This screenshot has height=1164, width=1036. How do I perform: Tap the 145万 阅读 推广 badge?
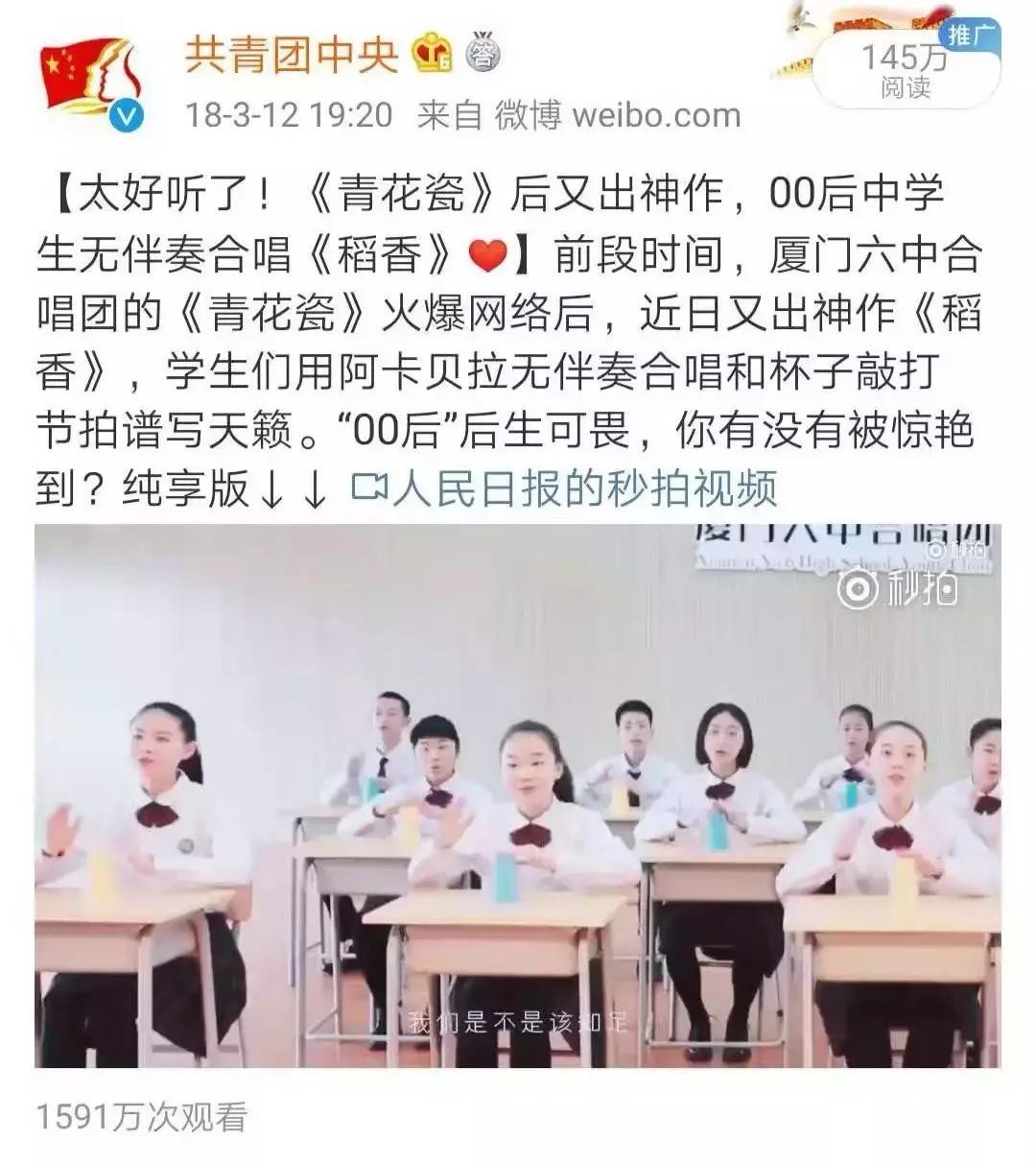(905, 67)
